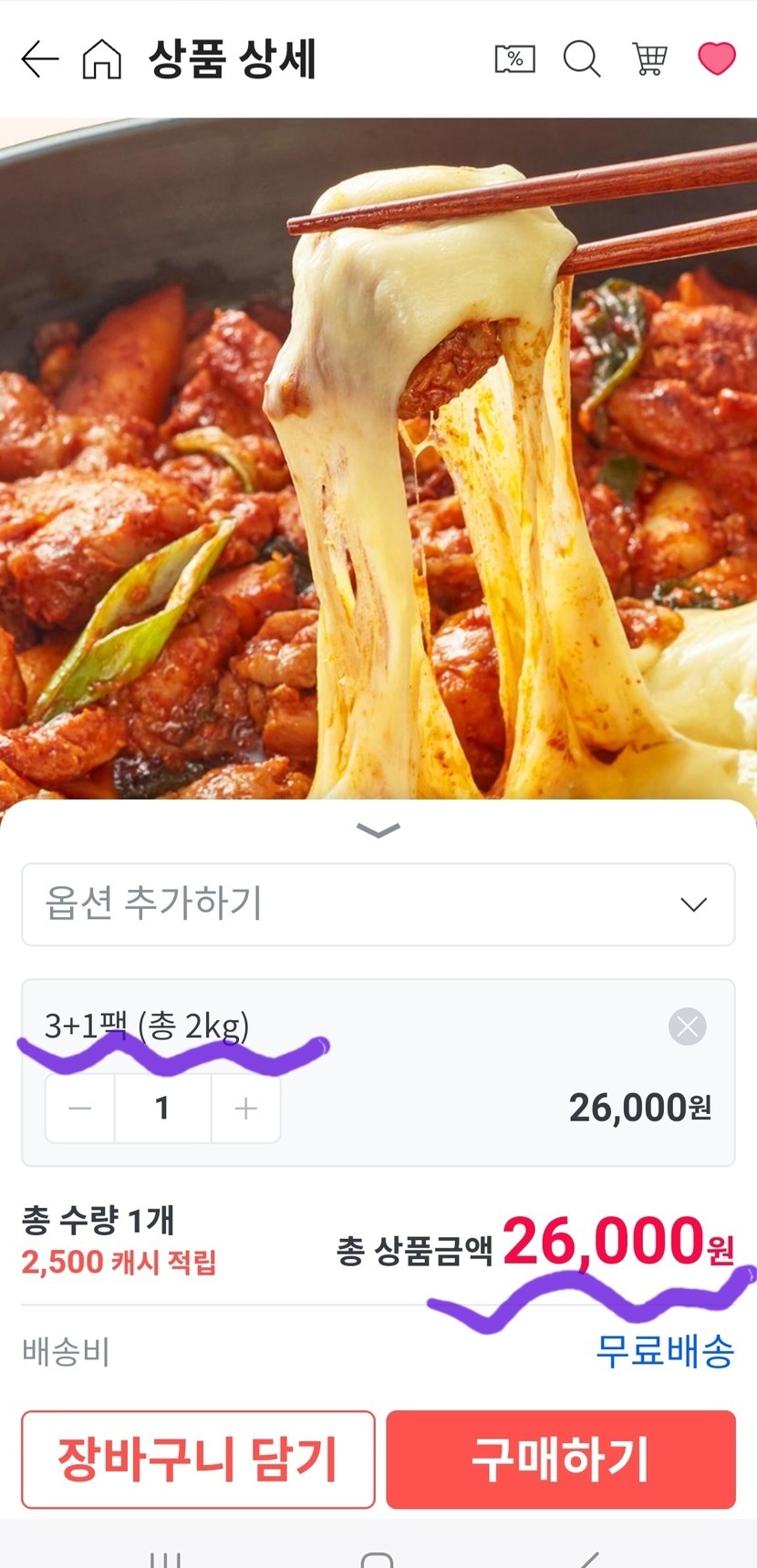
Task: Go back from the product detail page
Action: pos(39,60)
